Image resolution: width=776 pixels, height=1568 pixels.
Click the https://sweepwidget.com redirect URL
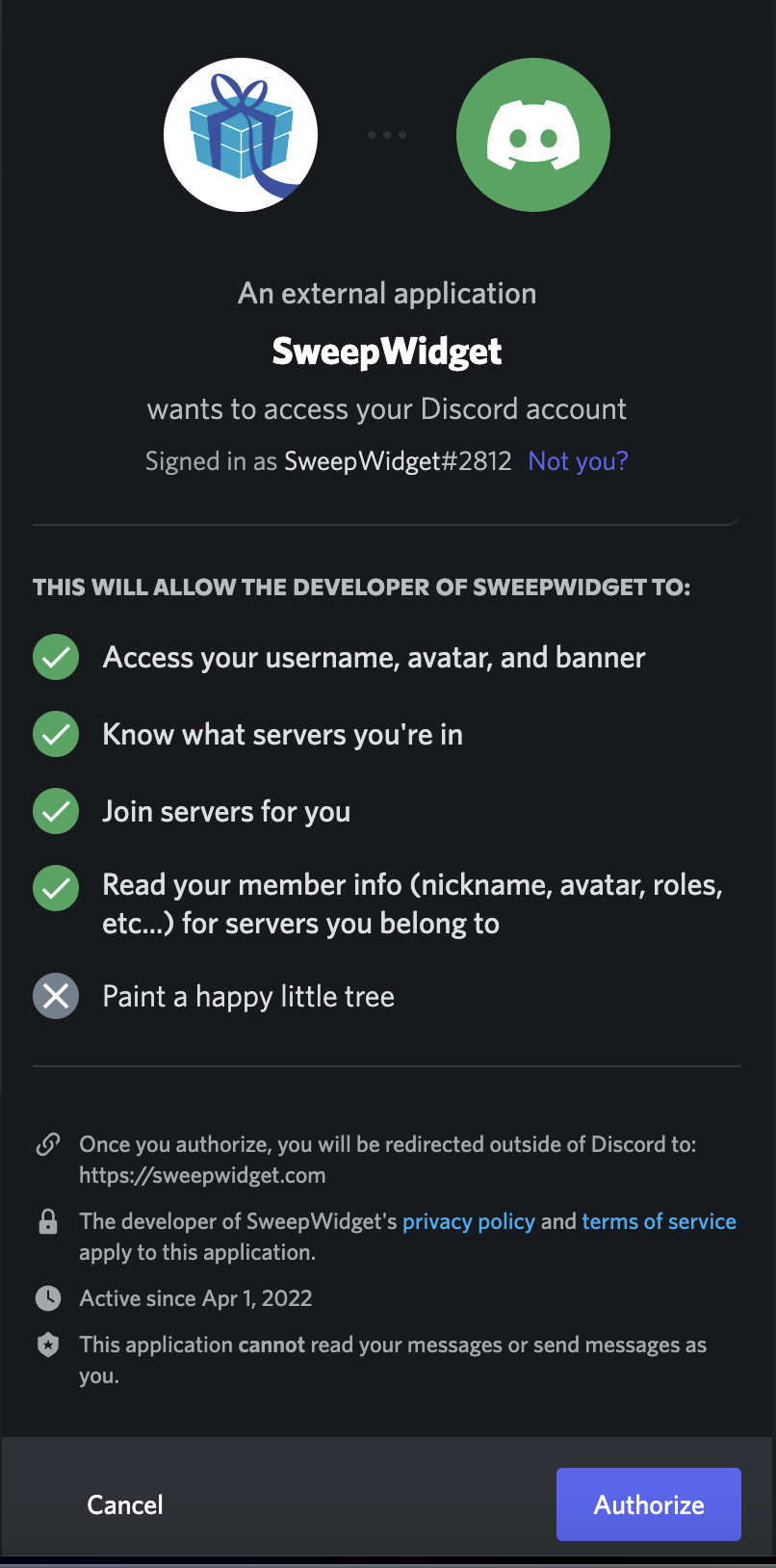tap(202, 1176)
